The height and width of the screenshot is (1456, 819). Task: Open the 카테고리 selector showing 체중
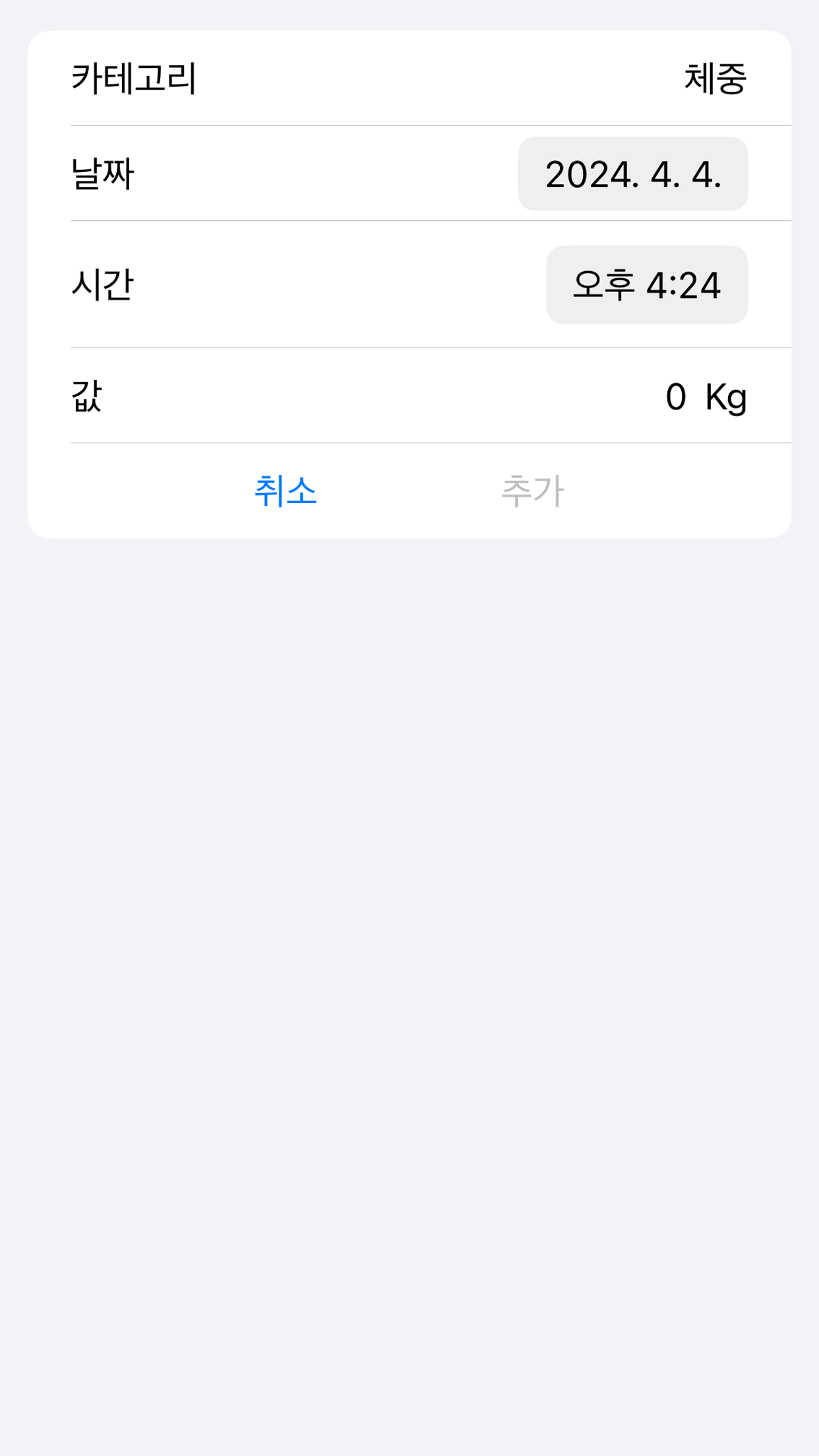pyautogui.click(x=409, y=78)
